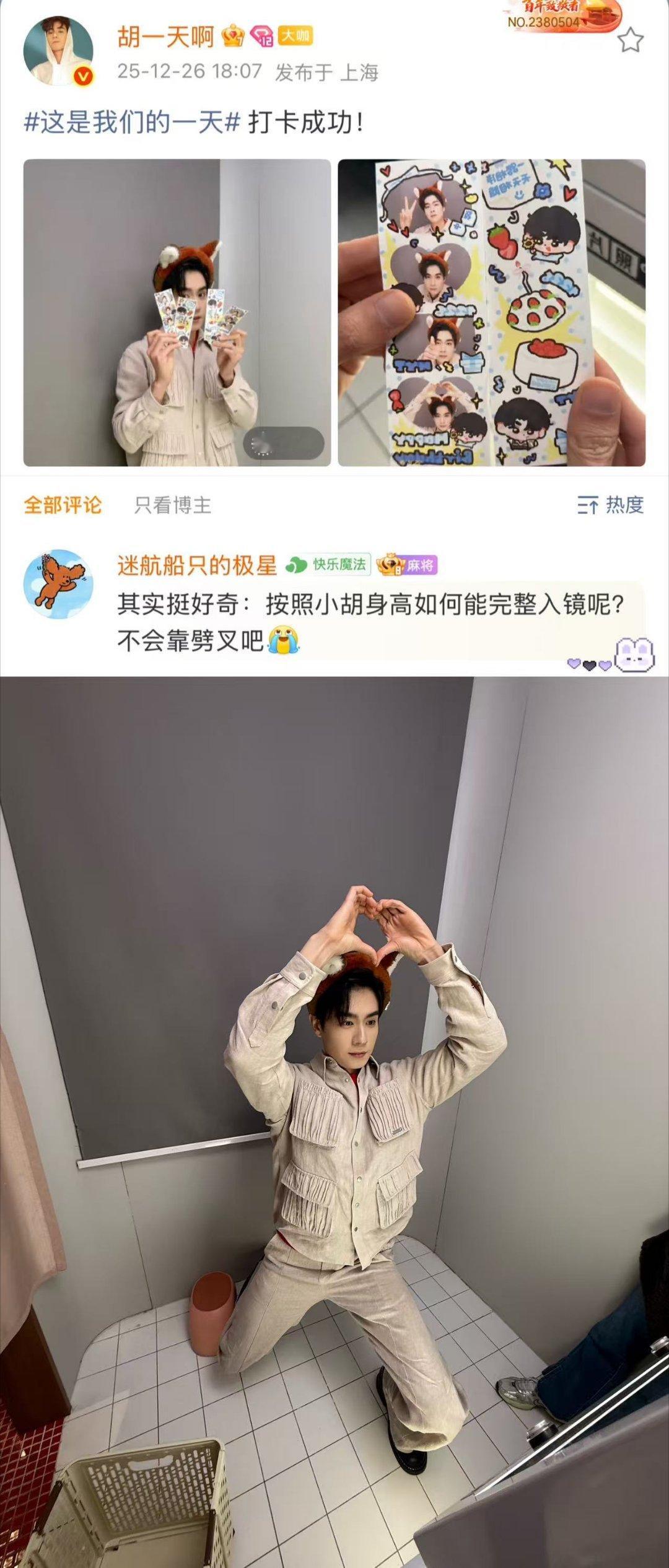The image size is (669, 1568).
Task: Select the crown VIP icon beside the username
Action: click(x=233, y=37)
